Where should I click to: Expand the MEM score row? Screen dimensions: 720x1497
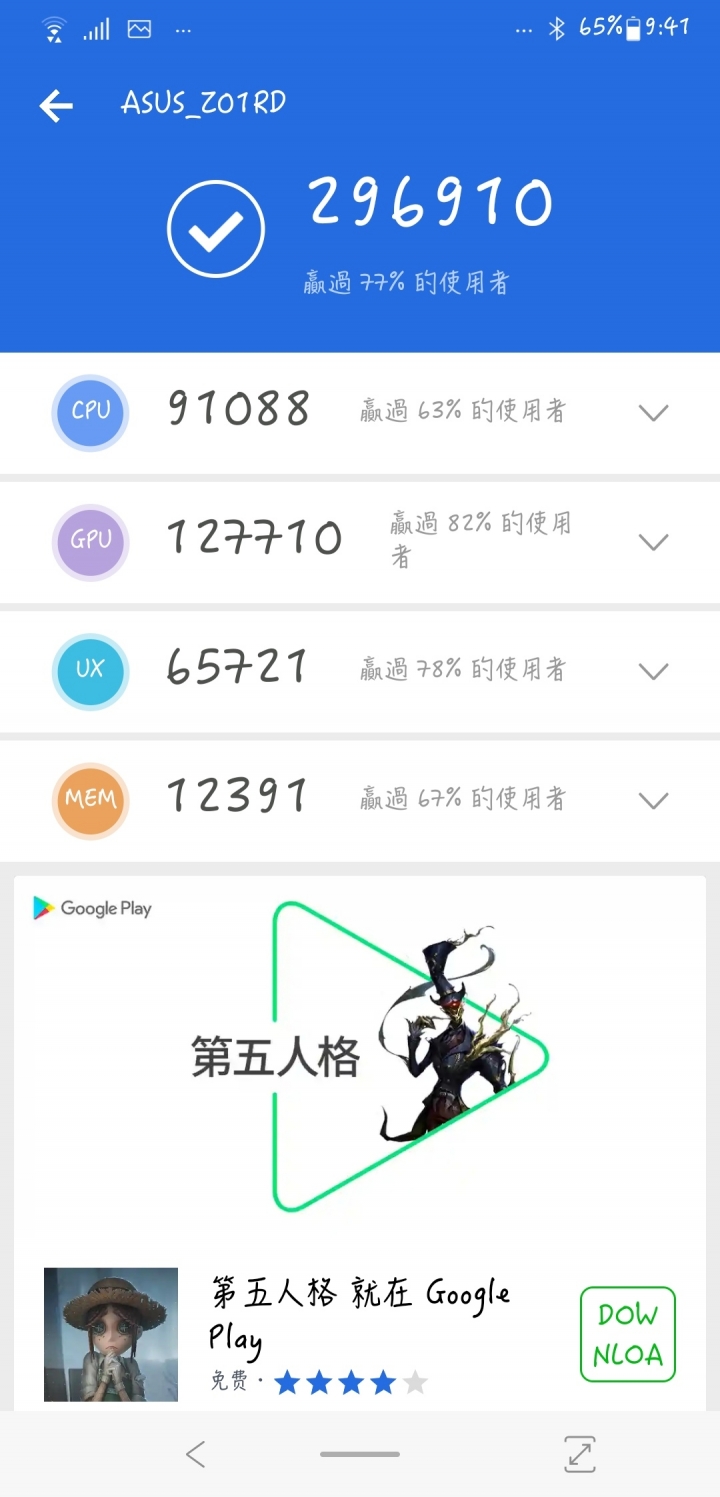pos(653,800)
